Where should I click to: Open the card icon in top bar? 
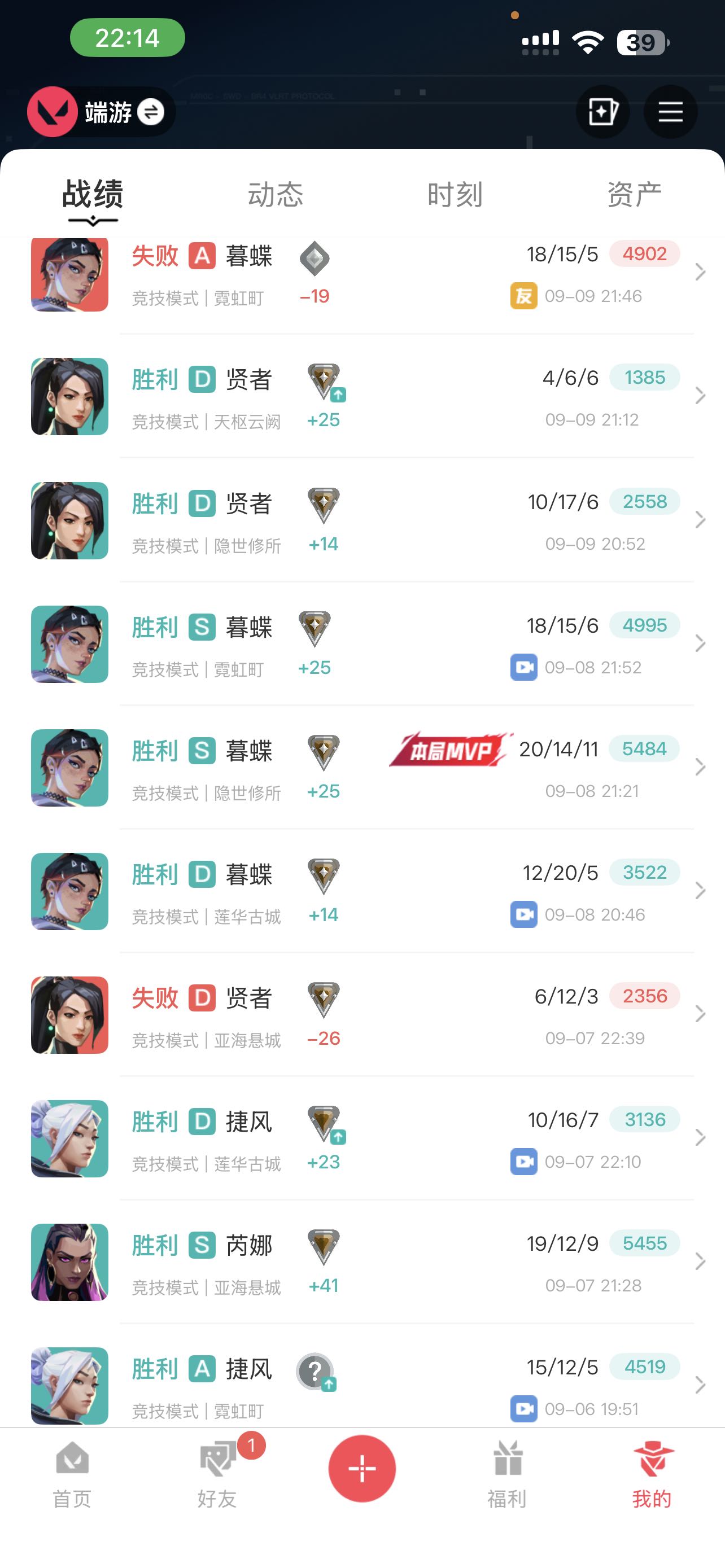coord(602,112)
